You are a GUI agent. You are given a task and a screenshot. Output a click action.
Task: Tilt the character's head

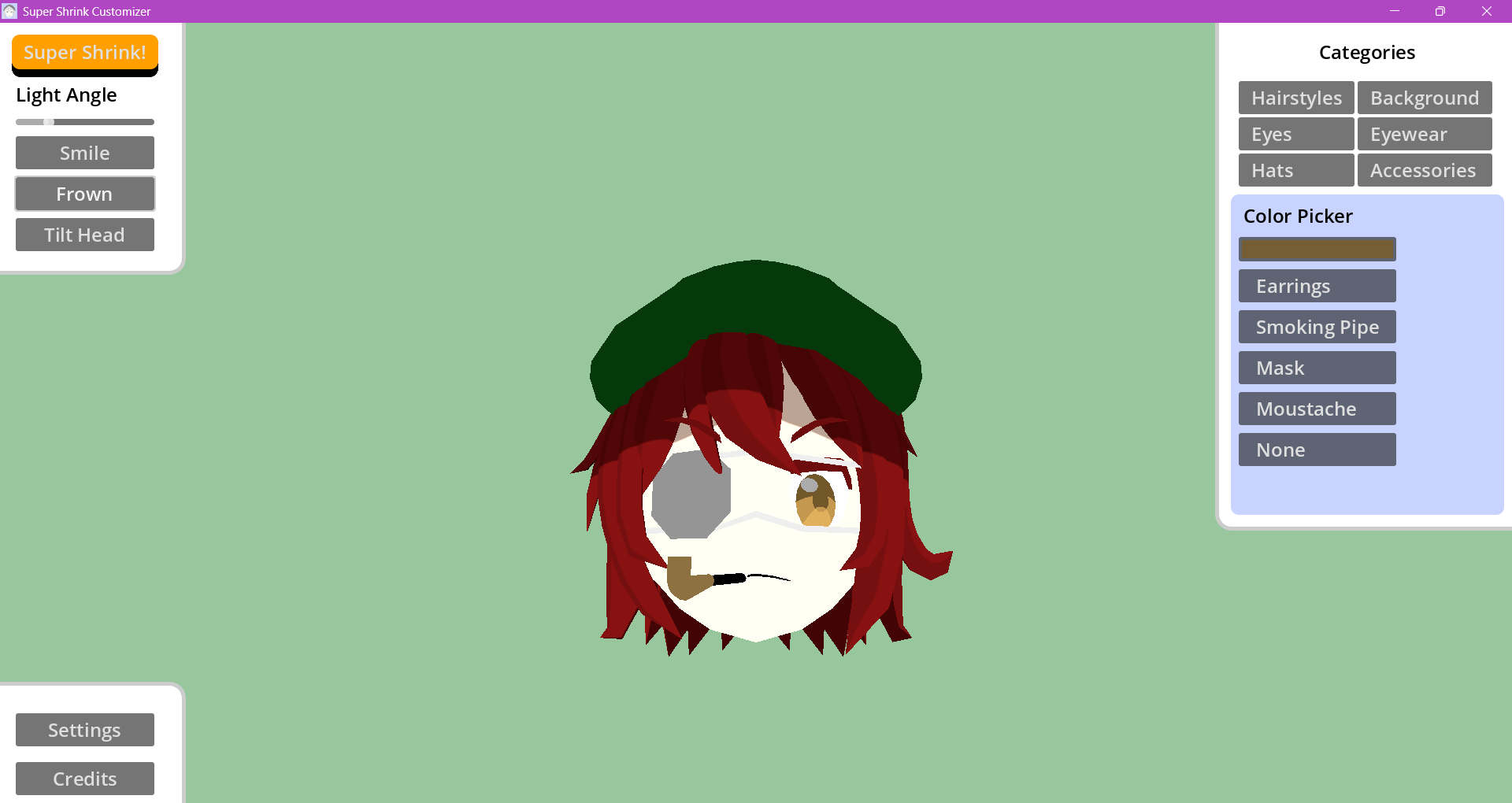(85, 235)
